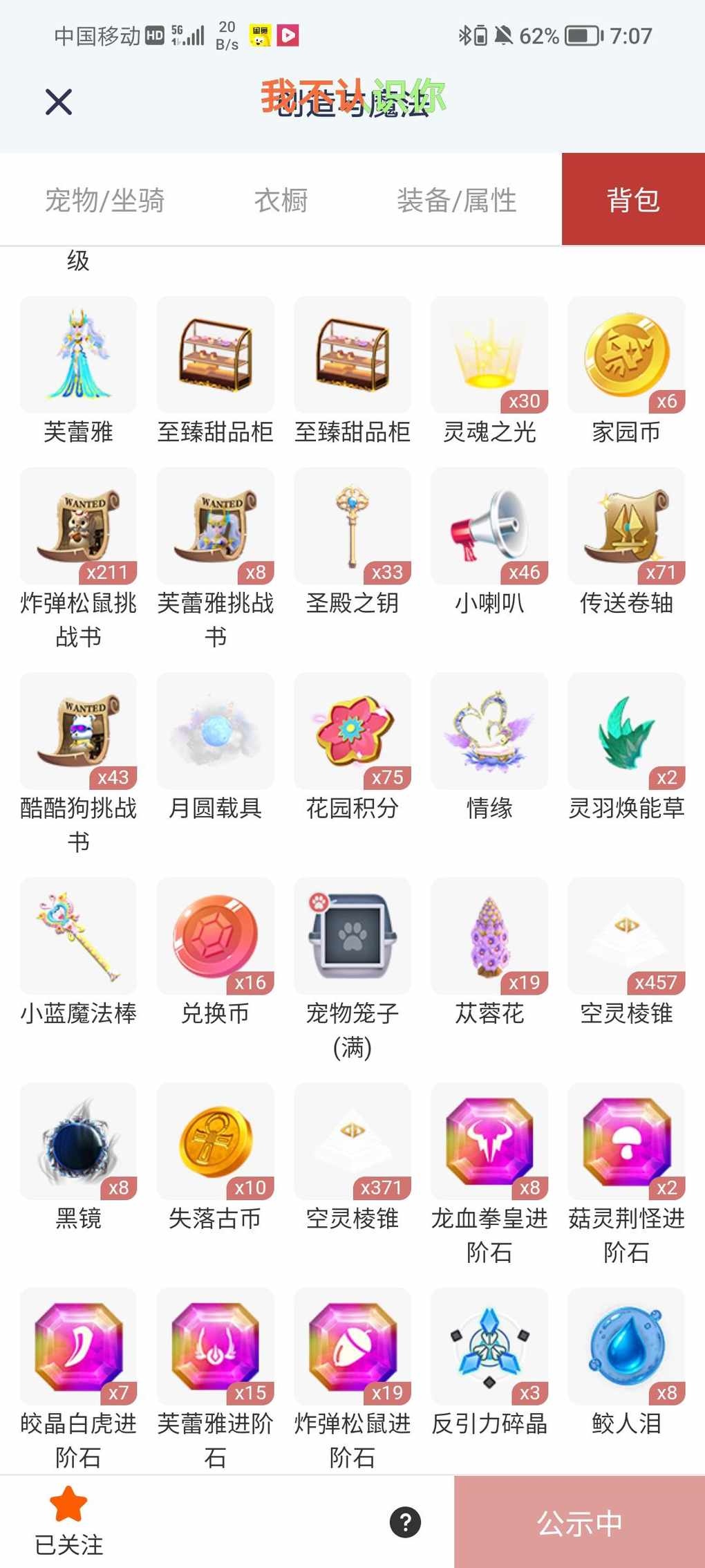This screenshot has height=1568, width=705.
Task: View the 灵魂之光 item
Action: click(489, 356)
